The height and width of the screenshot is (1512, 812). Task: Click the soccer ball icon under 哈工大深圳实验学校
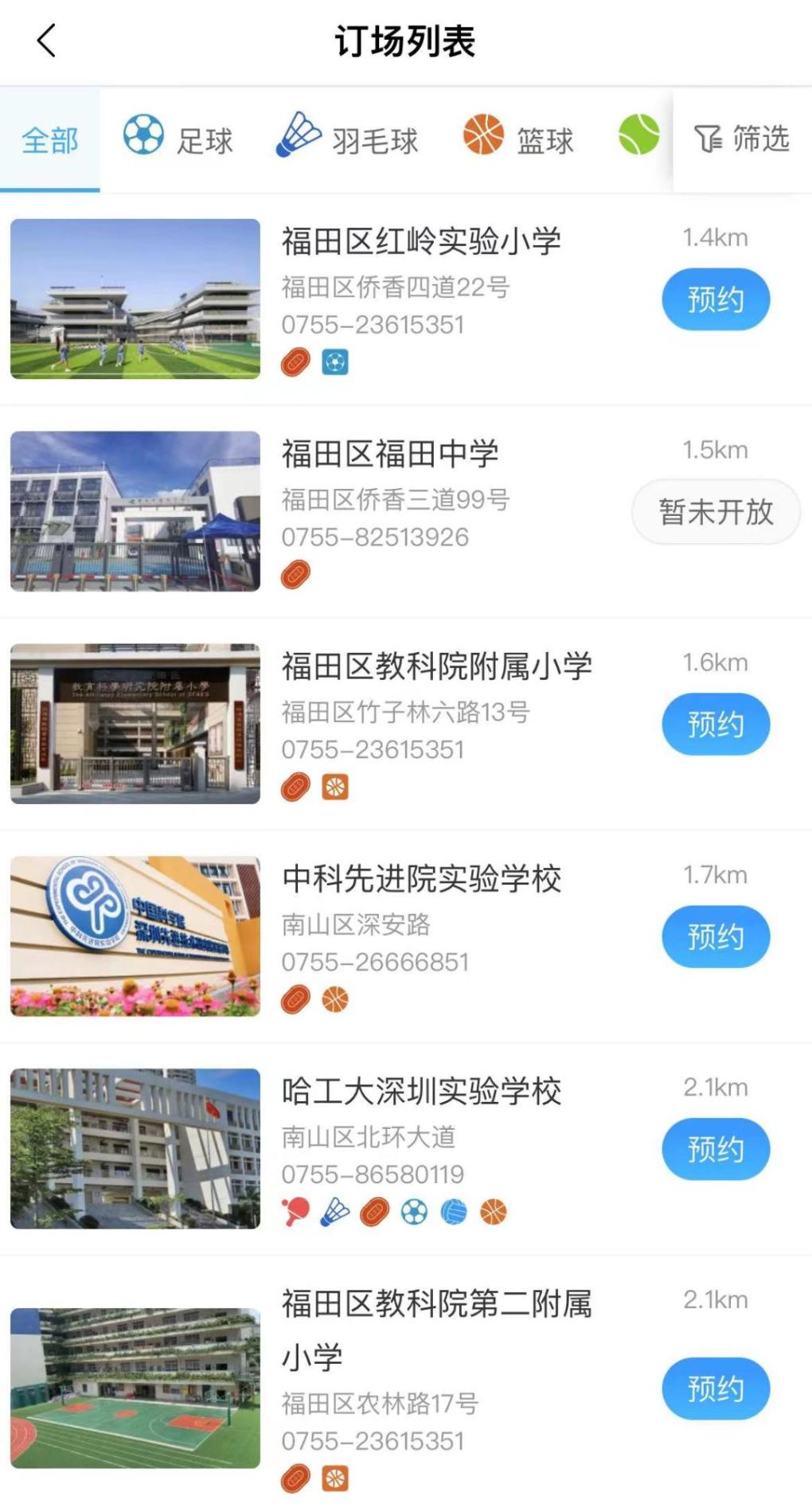tap(414, 1212)
